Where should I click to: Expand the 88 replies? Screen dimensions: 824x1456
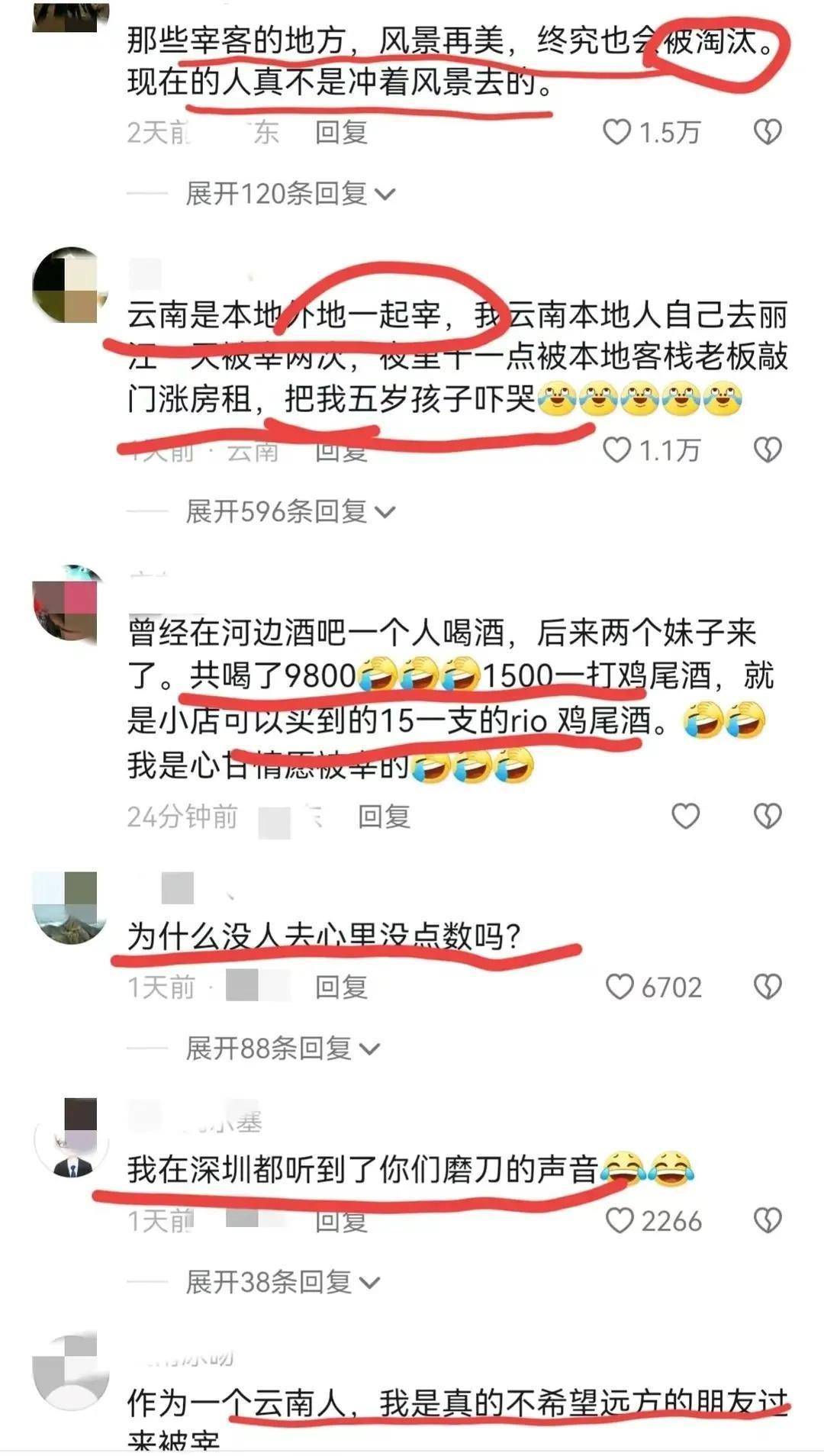[x=282, y=1049]
